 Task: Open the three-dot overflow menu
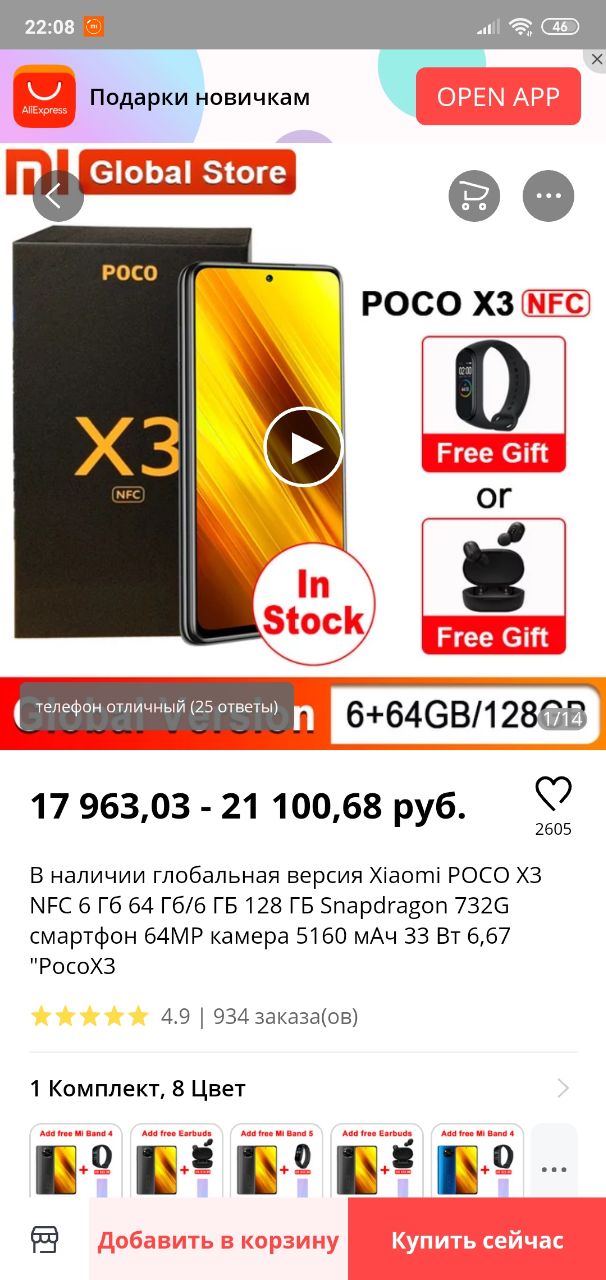pyautogui.click(x=548, y=196)
